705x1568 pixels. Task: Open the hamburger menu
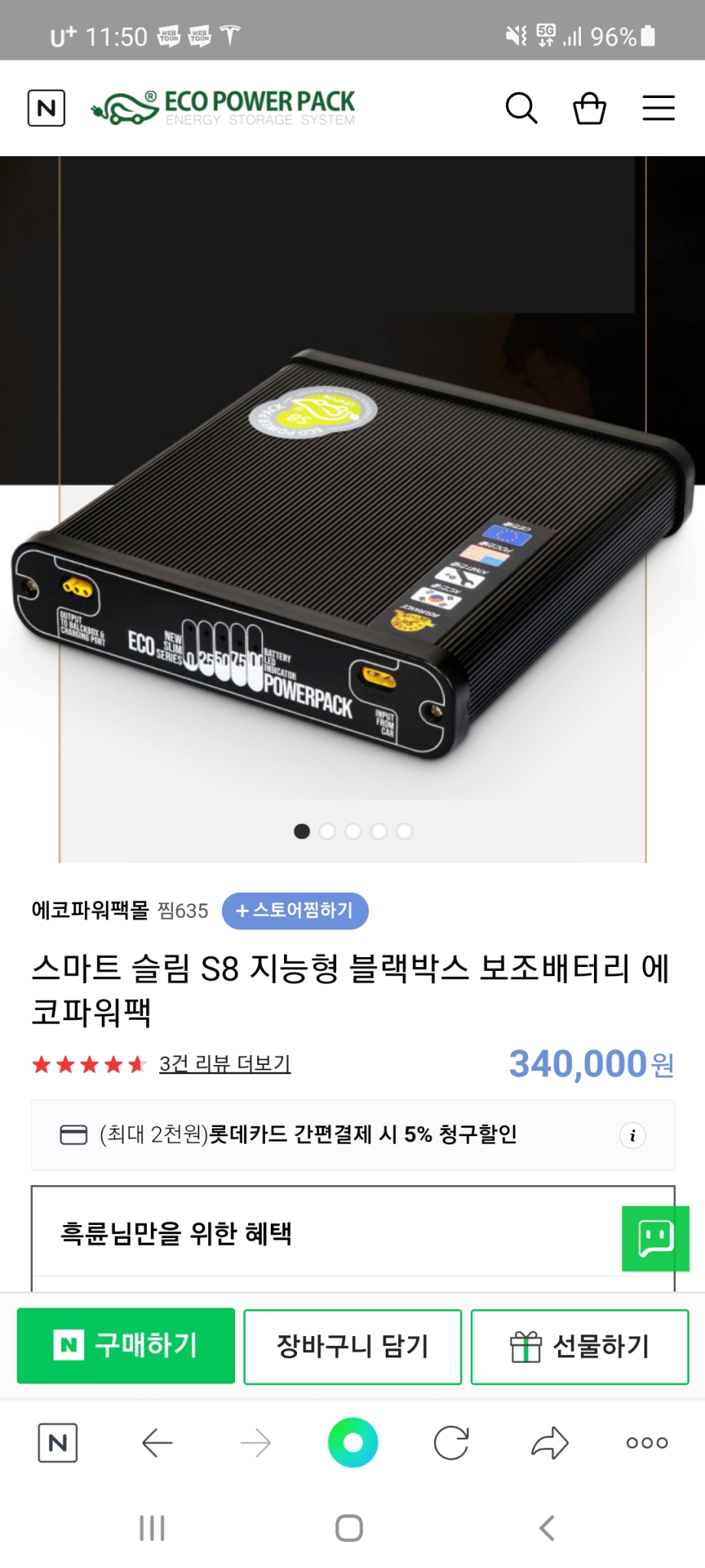click(658, 108)
